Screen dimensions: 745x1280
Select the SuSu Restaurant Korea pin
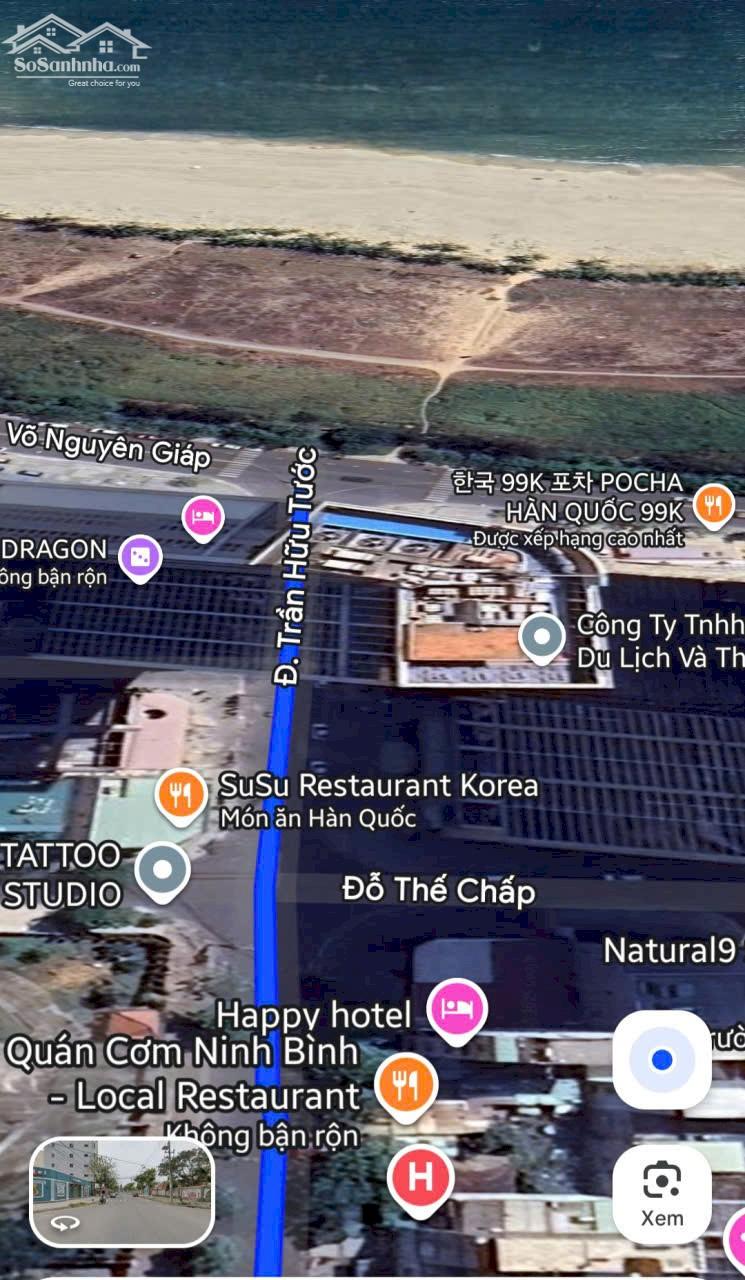pyautogui.click(x=181, y=796)
